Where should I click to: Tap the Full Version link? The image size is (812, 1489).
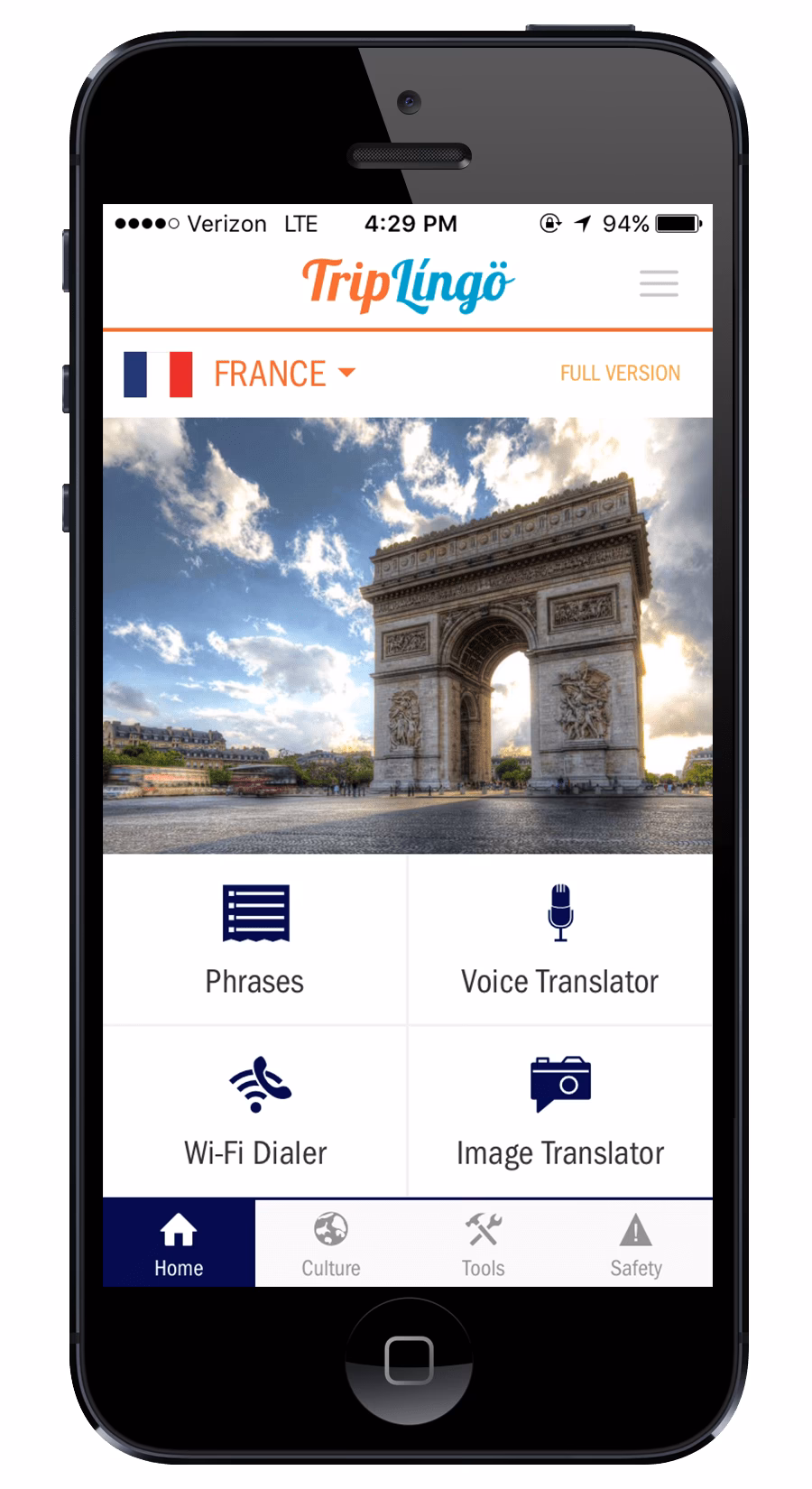pyautogui.click(x=620, y=374)
